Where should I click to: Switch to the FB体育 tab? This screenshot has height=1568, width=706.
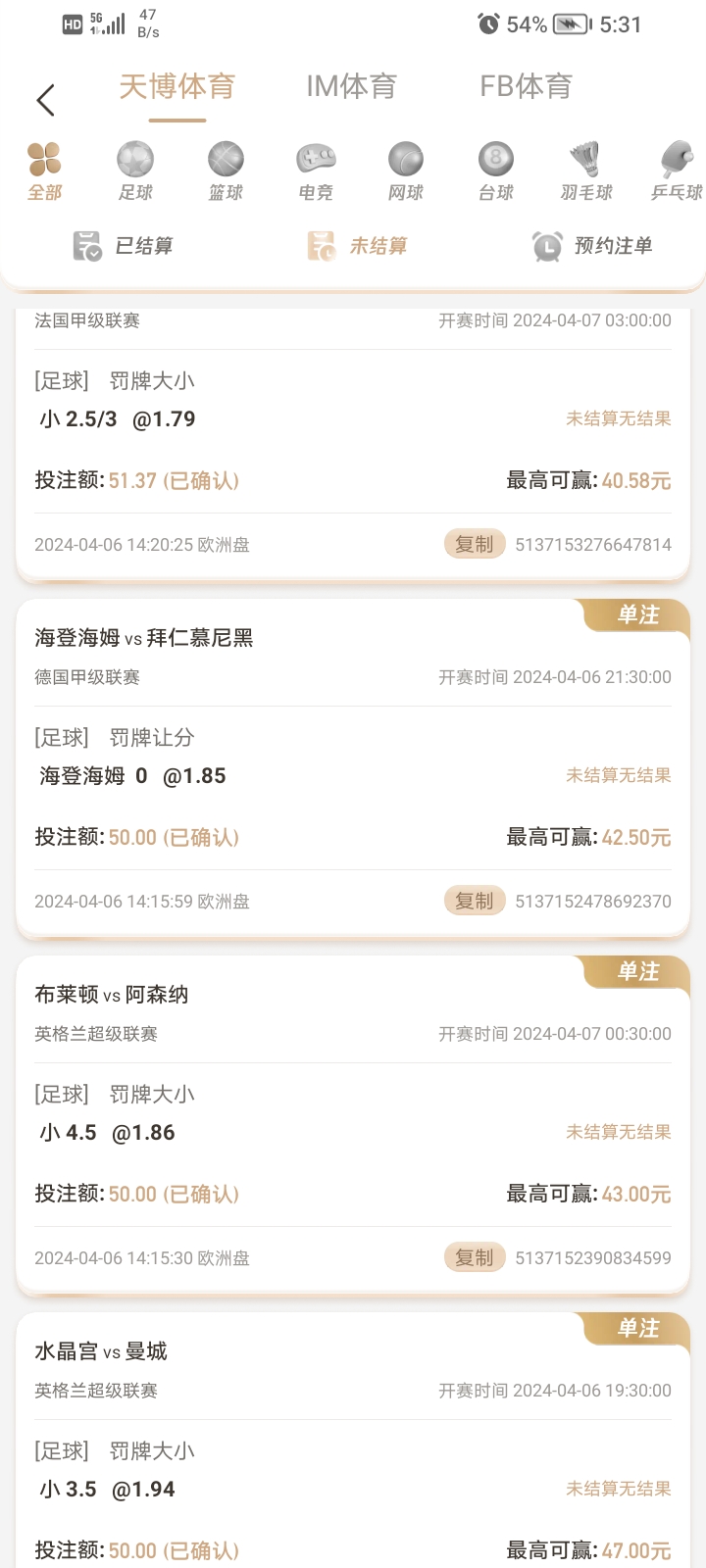526,87
